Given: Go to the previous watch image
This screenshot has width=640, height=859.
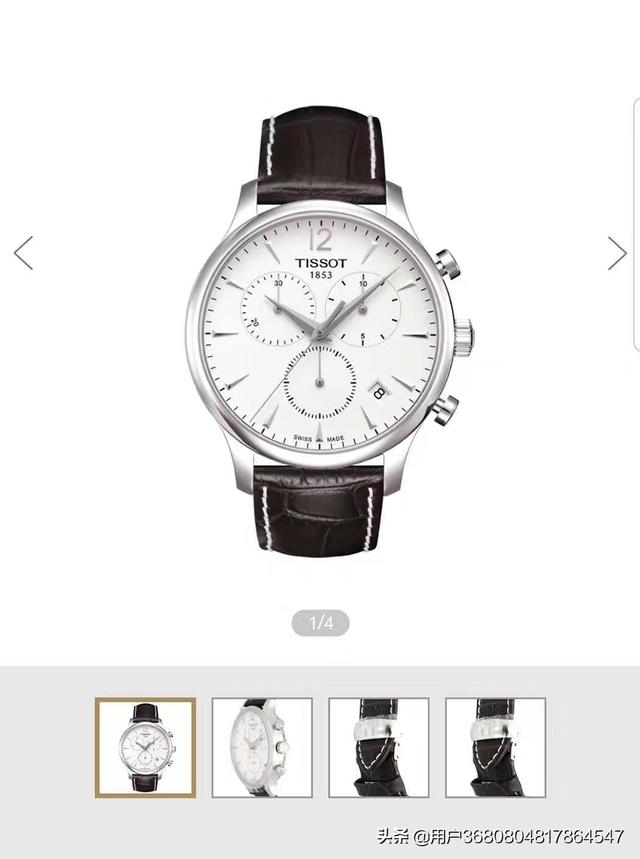Looking at the screenshot, I should pyautogui.click(x=23, y=253).
